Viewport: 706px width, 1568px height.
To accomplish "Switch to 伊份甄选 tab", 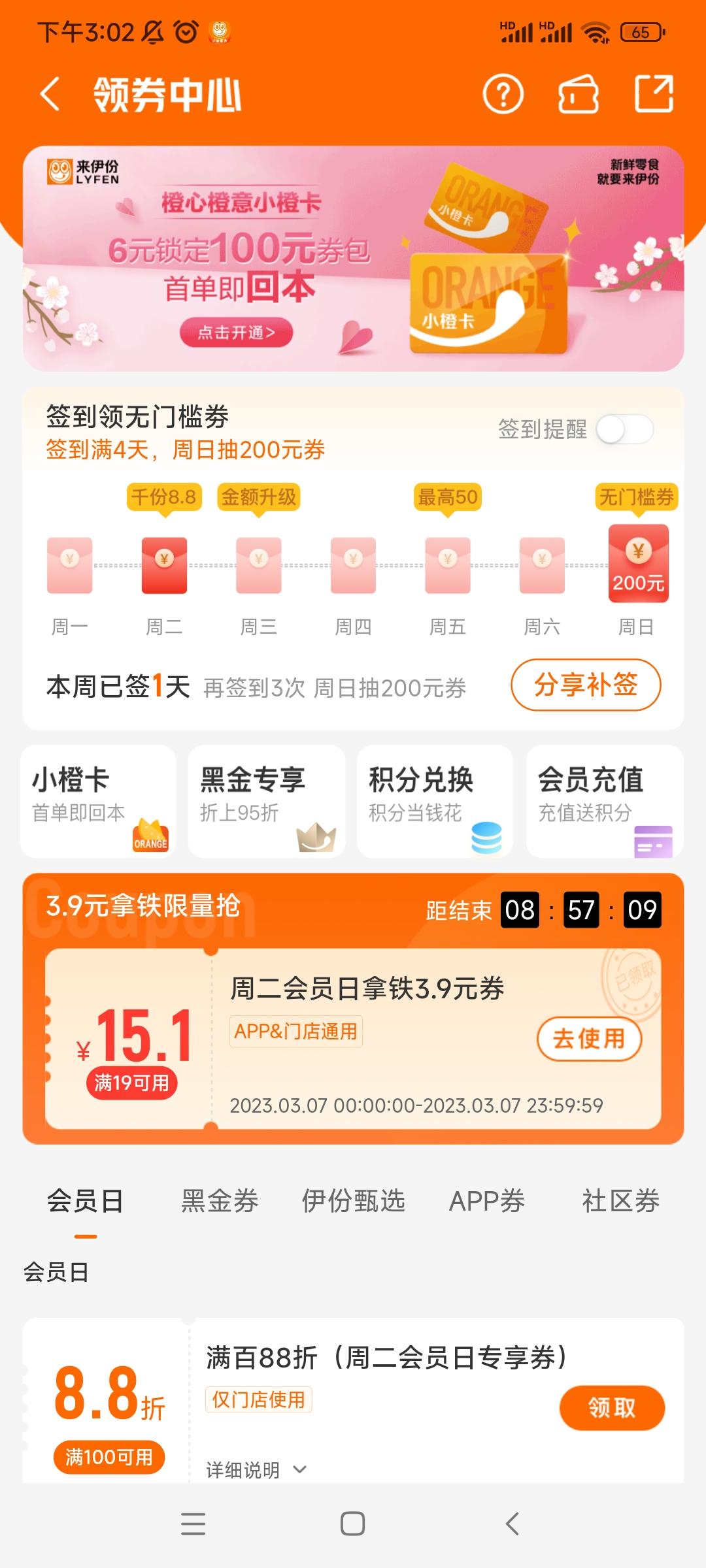I will pyautogui.click(x=353, y=1201).
